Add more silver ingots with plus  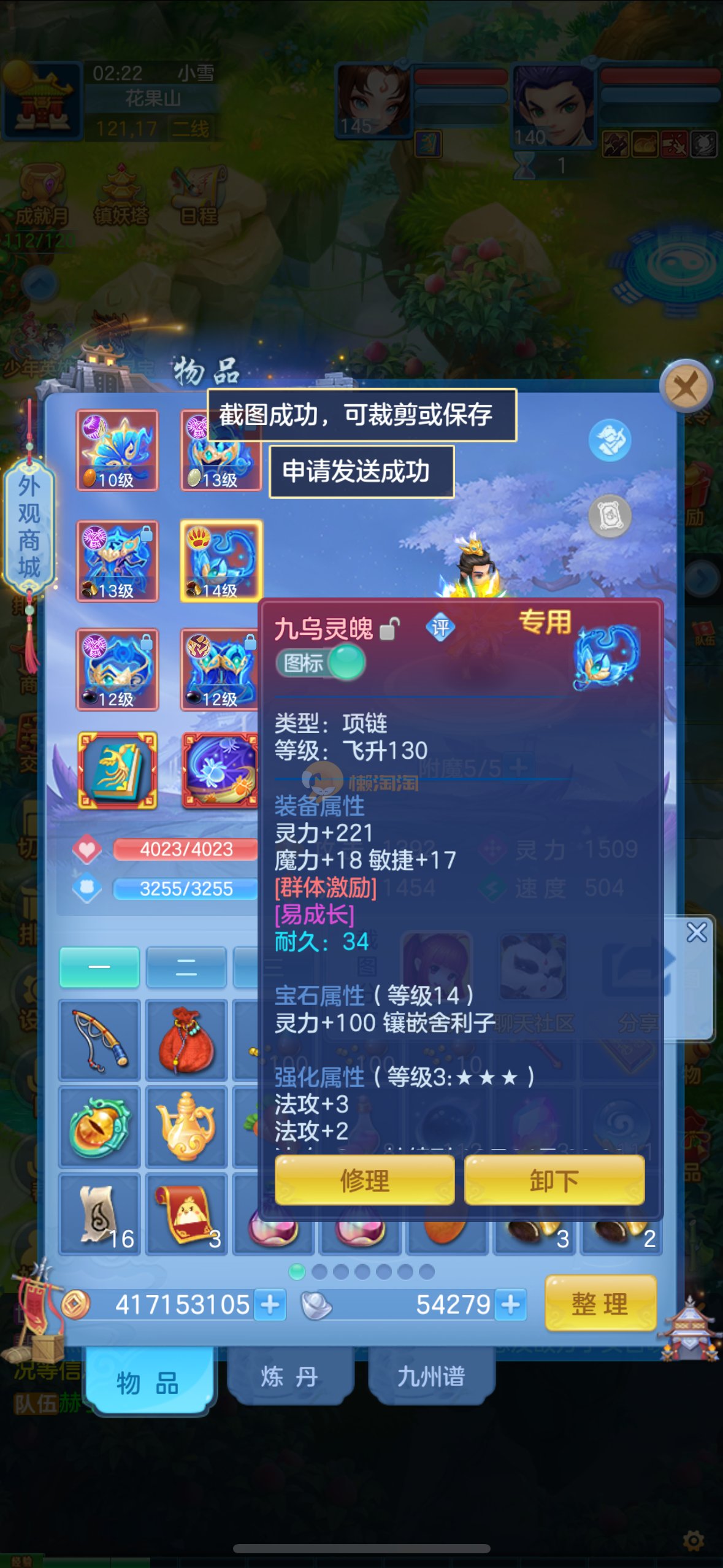click(510, 1304)
